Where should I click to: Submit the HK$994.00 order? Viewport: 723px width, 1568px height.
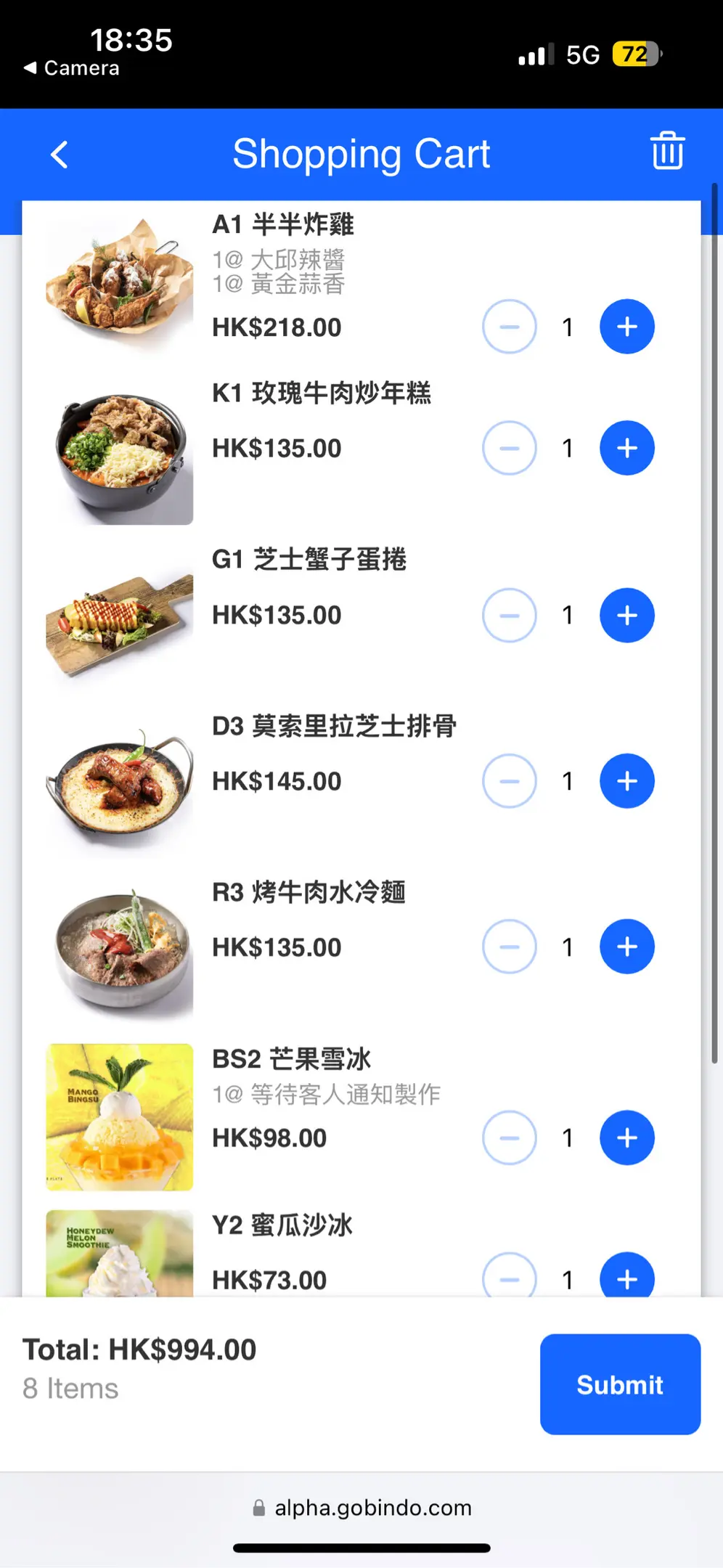tap(620, 1384)
